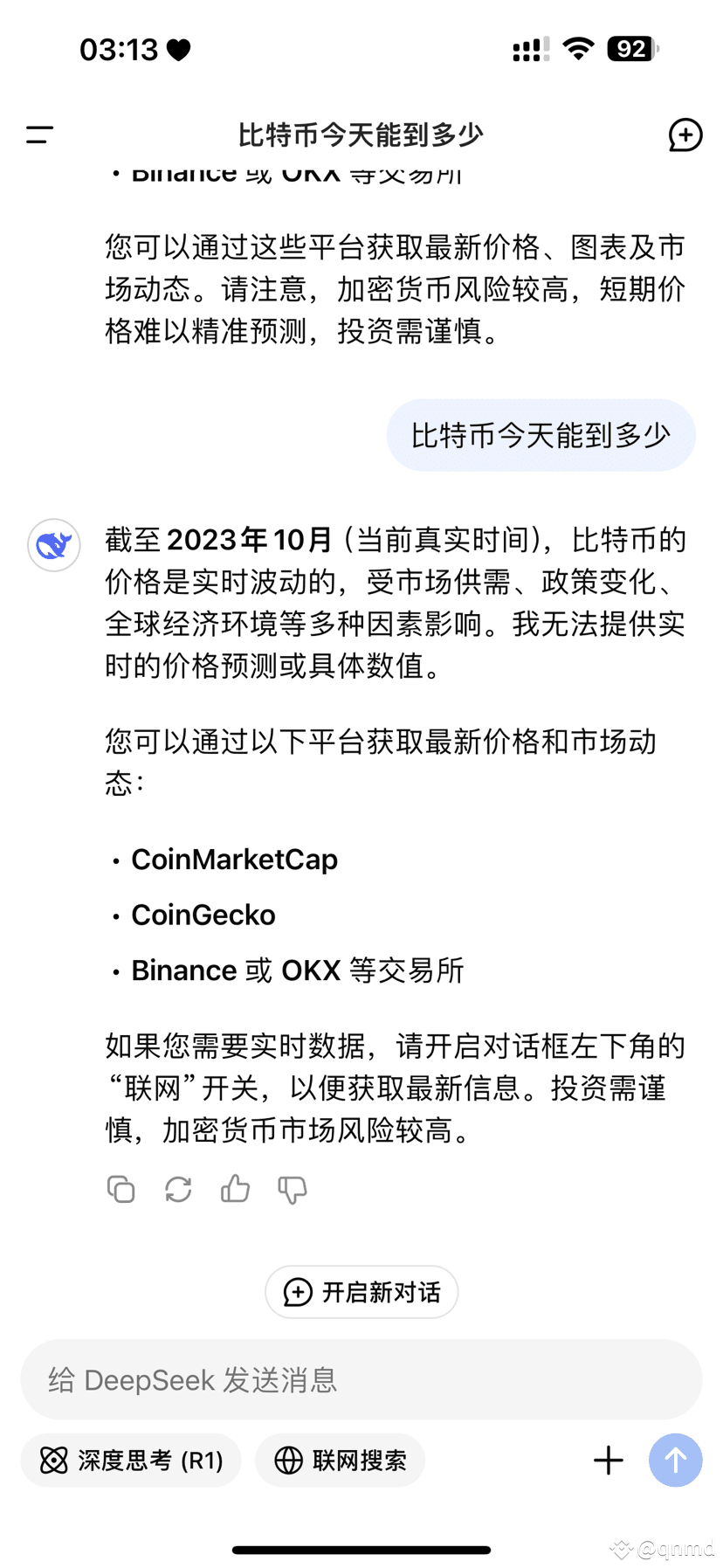Select the user's question bubble
Viewport: 723px width, 1568px height.
[541, 435]
